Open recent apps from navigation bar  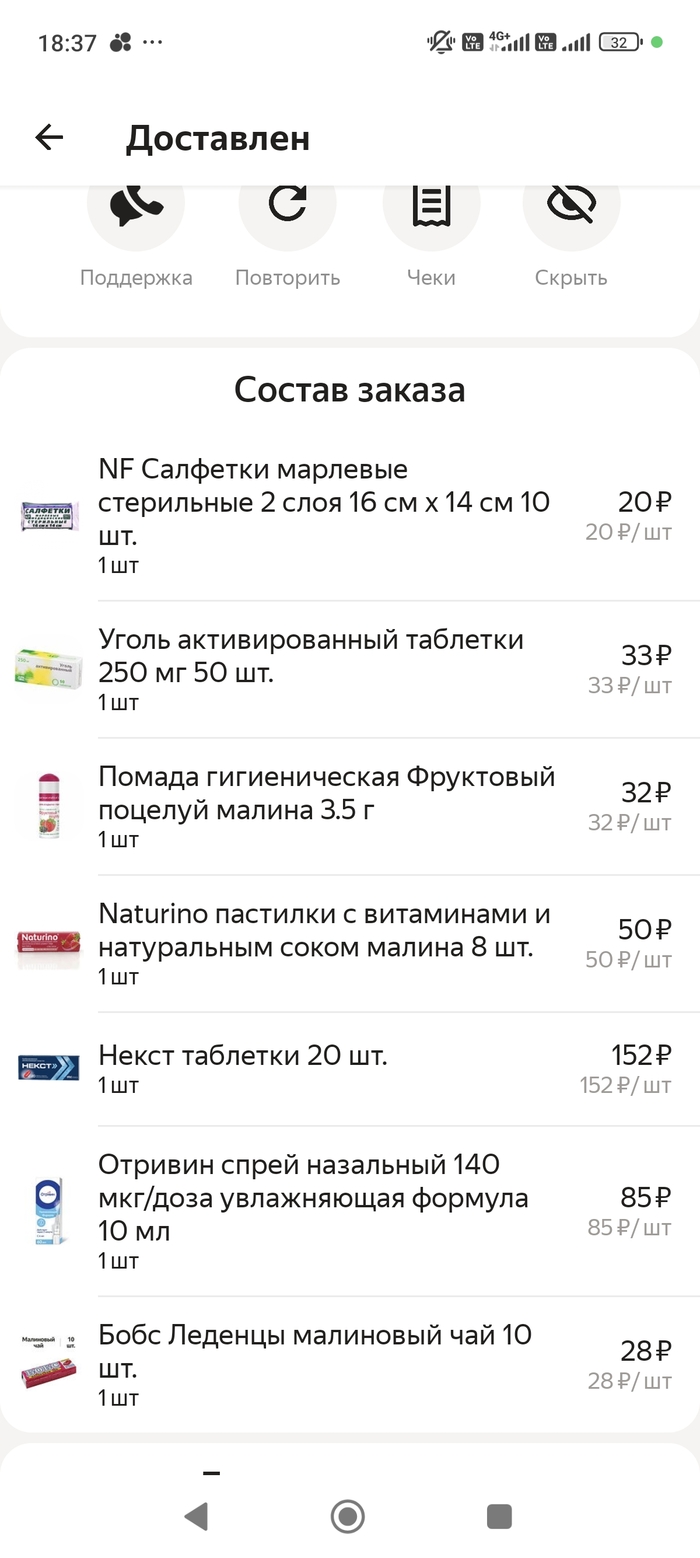coord(499,1517)
